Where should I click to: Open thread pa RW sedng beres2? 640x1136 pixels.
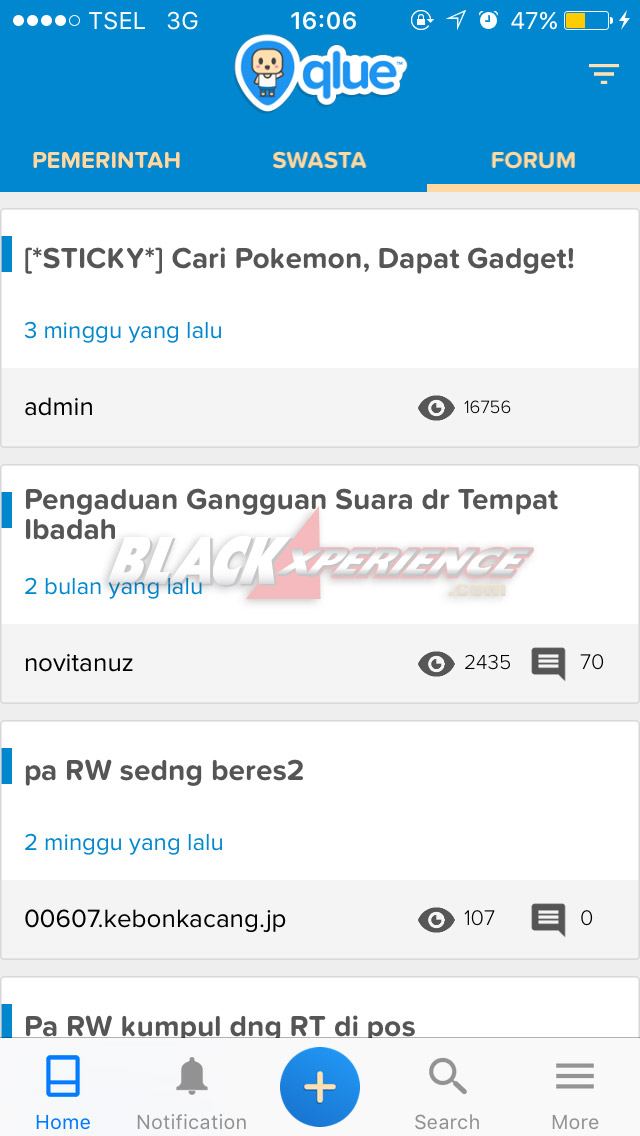pyautogui.click(x=164, y=771)
